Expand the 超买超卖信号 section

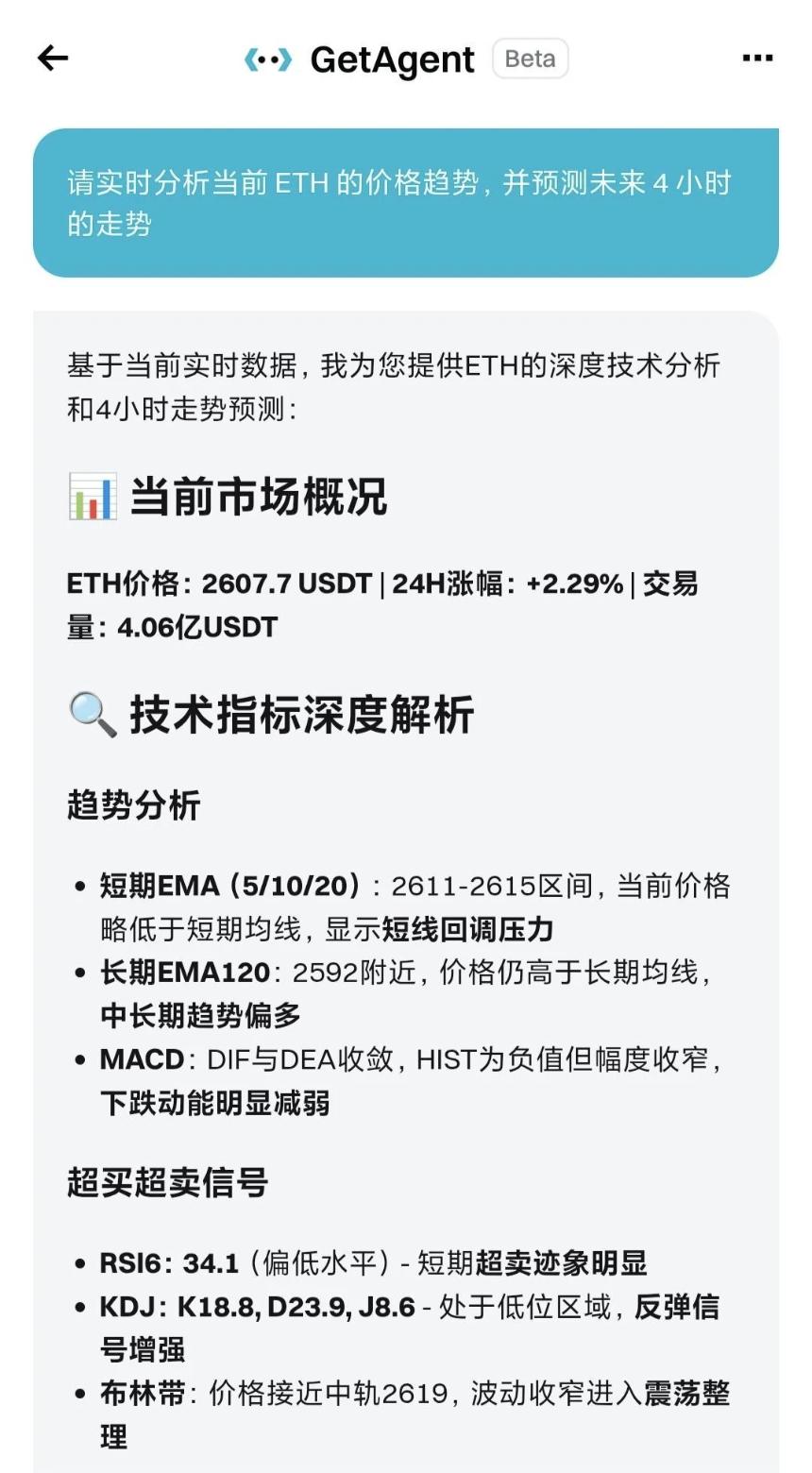tap(165, 1182)
